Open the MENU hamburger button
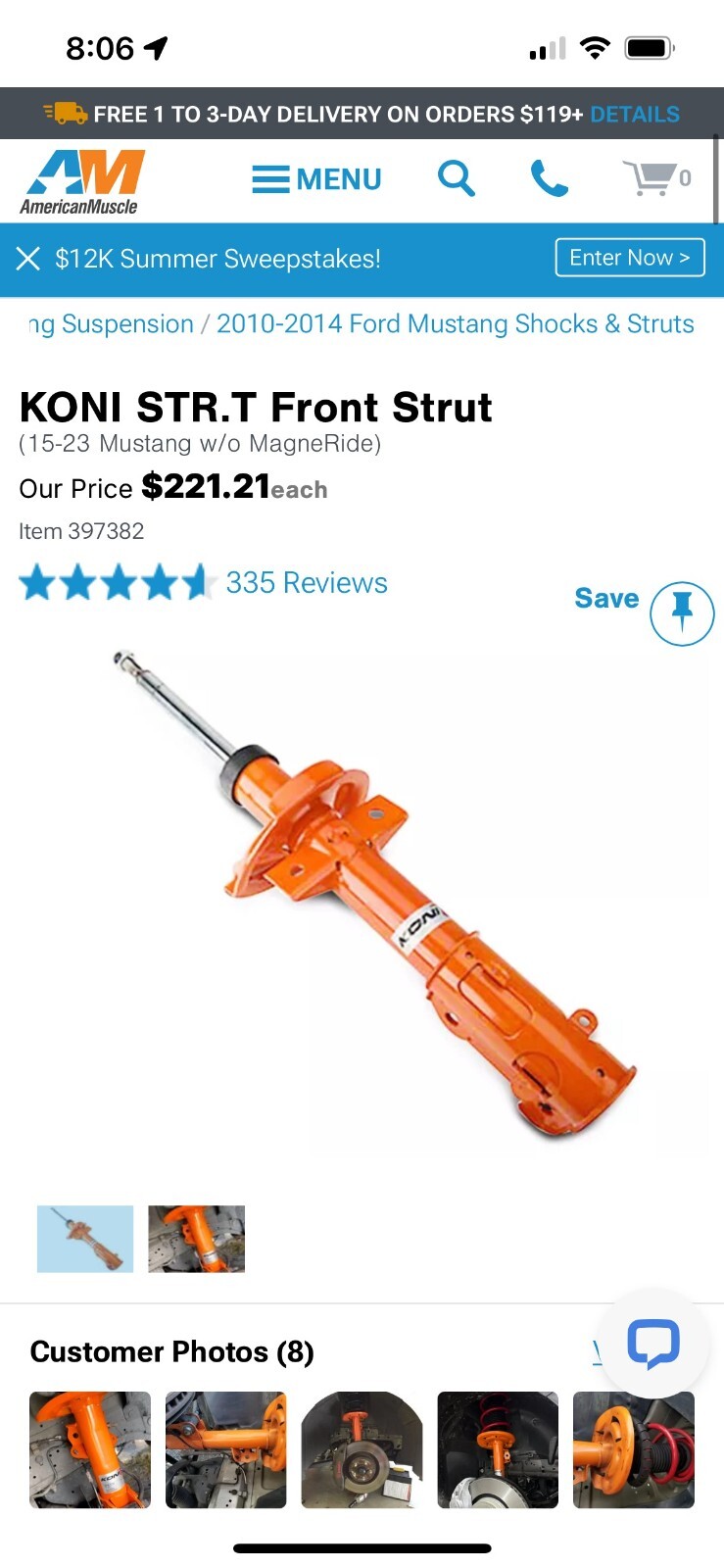 tap(316, 179)
